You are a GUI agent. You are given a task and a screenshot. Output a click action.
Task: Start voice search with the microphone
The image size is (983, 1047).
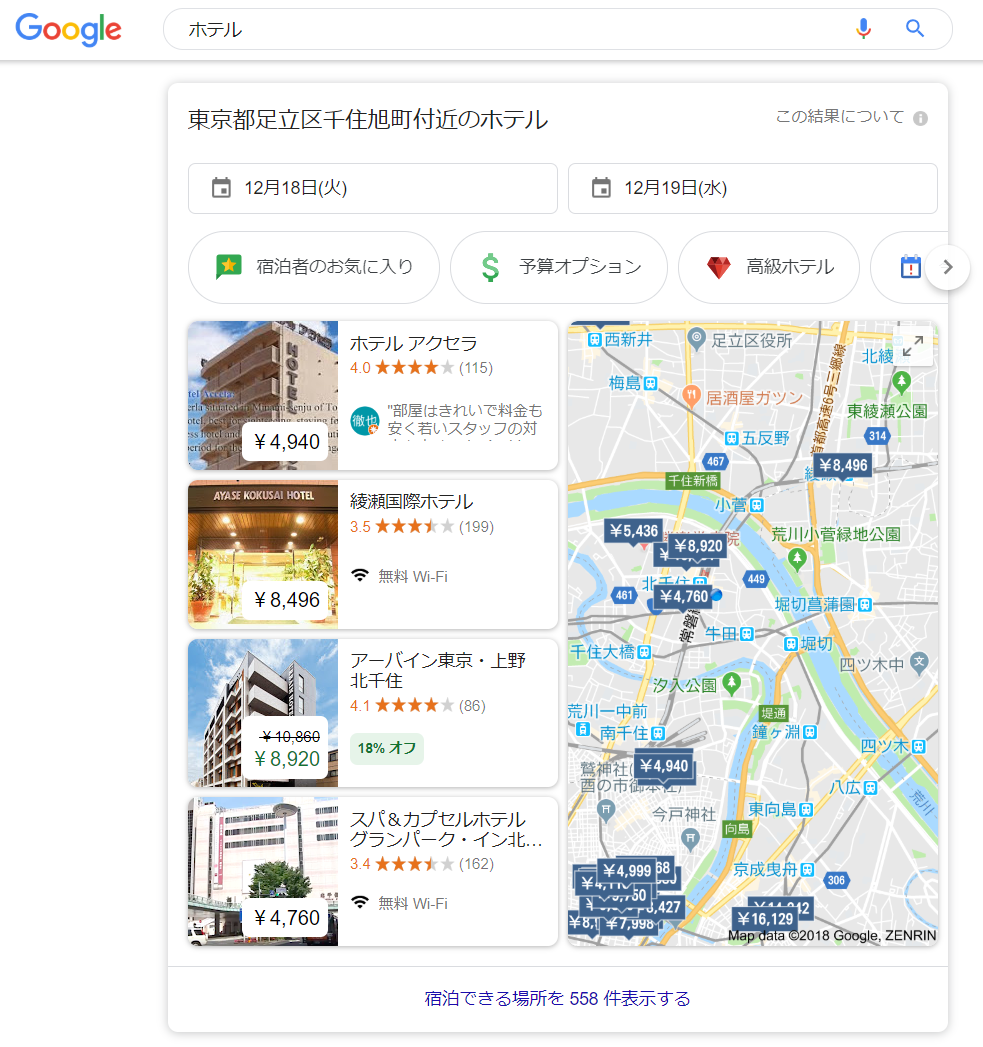(x=863, y=29)
